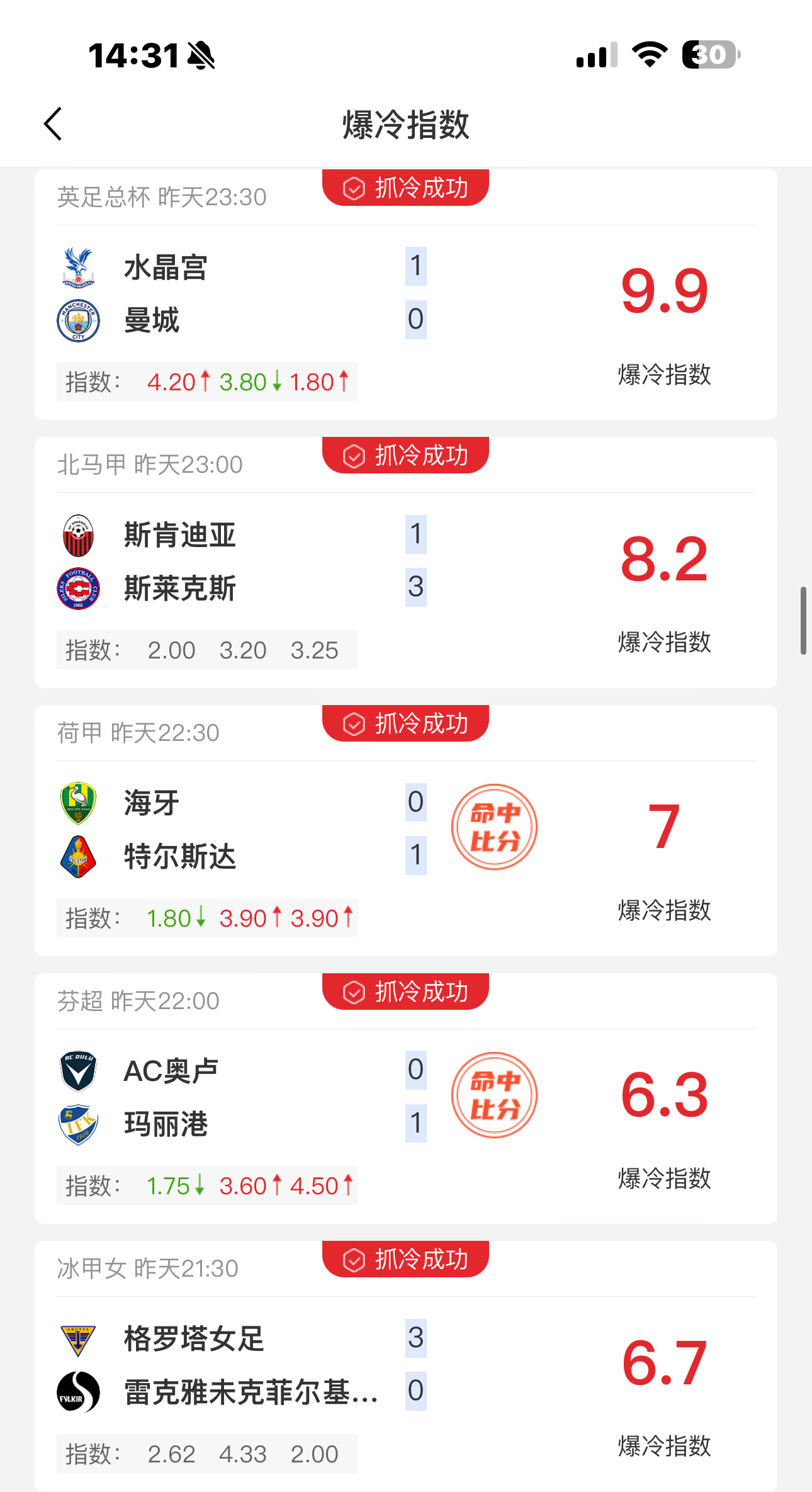This screenshot has height=1492, width=812.
Task: Go back using the top-left arrow
Action: [x=54, y=123]
